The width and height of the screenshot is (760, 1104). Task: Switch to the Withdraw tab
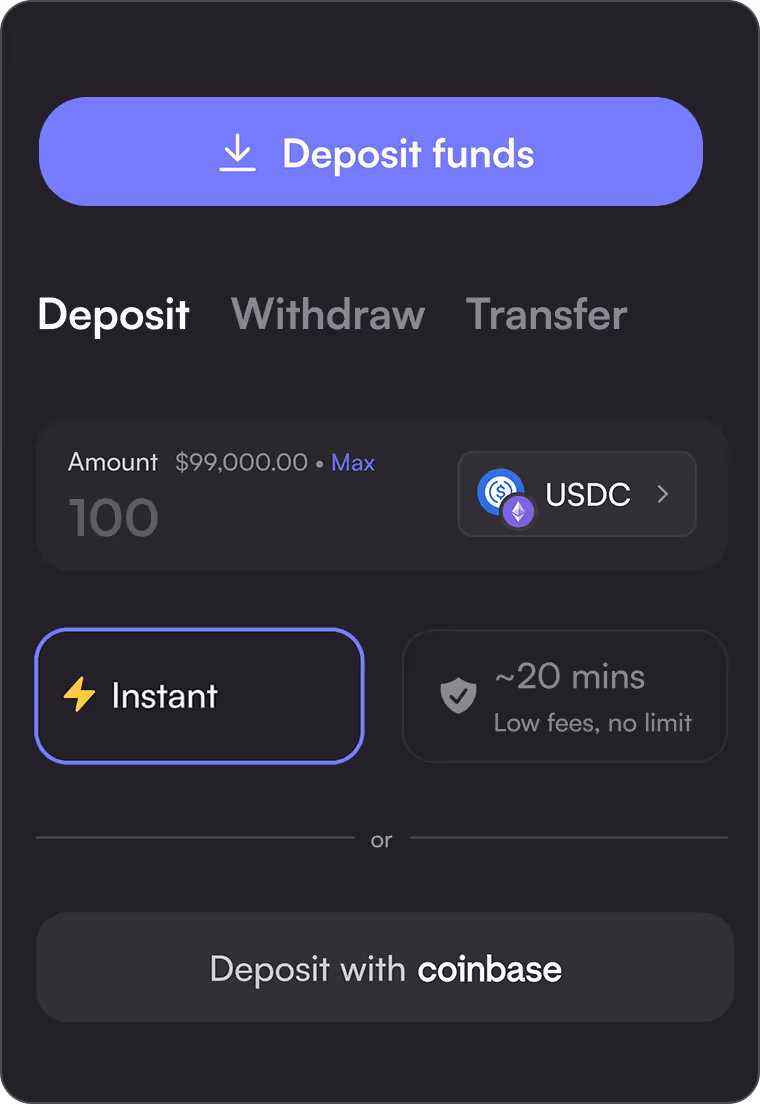point(328,314)
